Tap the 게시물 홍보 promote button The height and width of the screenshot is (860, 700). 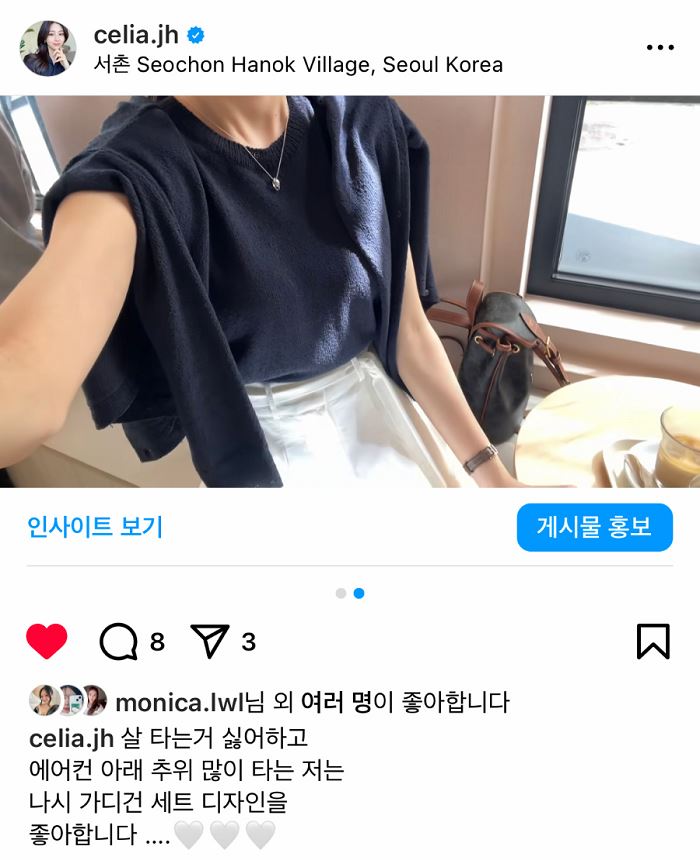(x=594, y=527)
